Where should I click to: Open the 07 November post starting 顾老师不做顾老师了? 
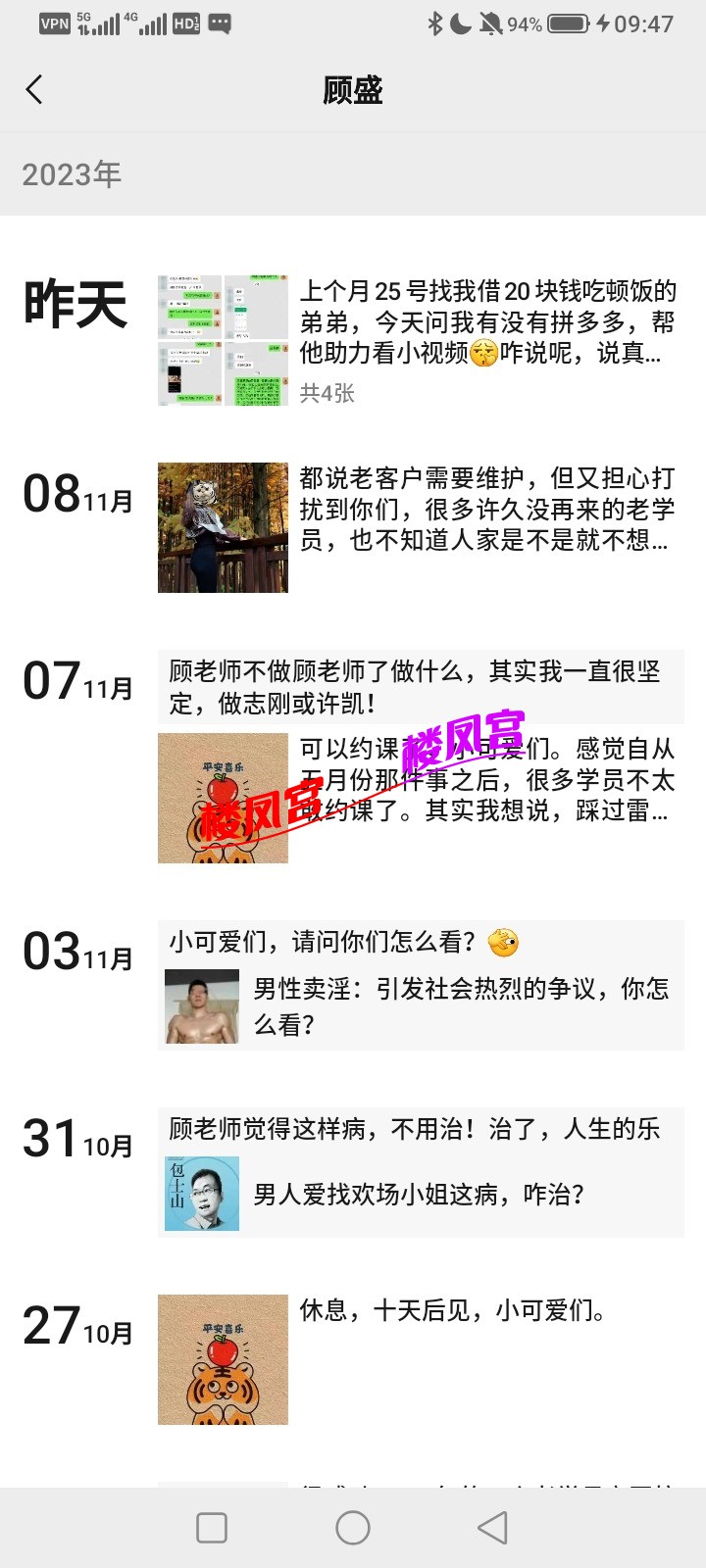420,687
